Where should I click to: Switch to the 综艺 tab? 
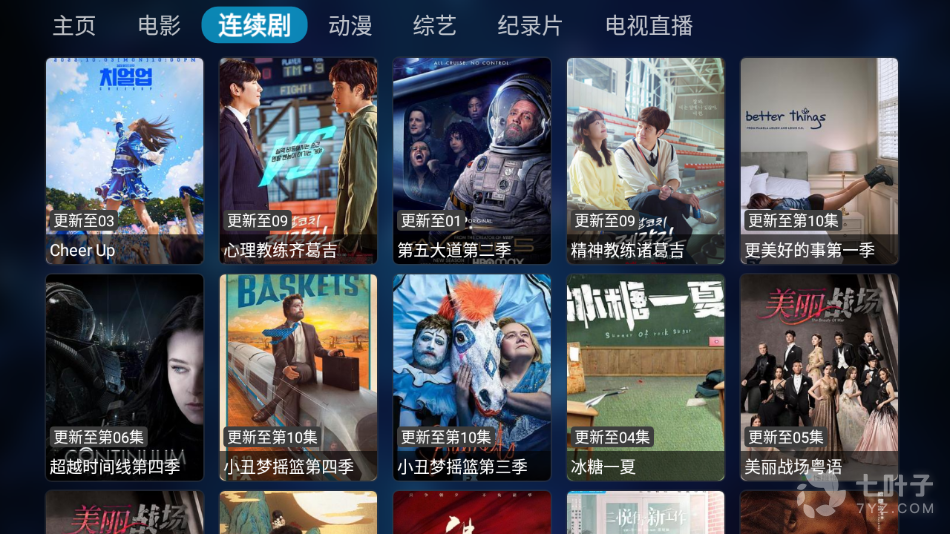pyautogui.click(x=434, y=26)
